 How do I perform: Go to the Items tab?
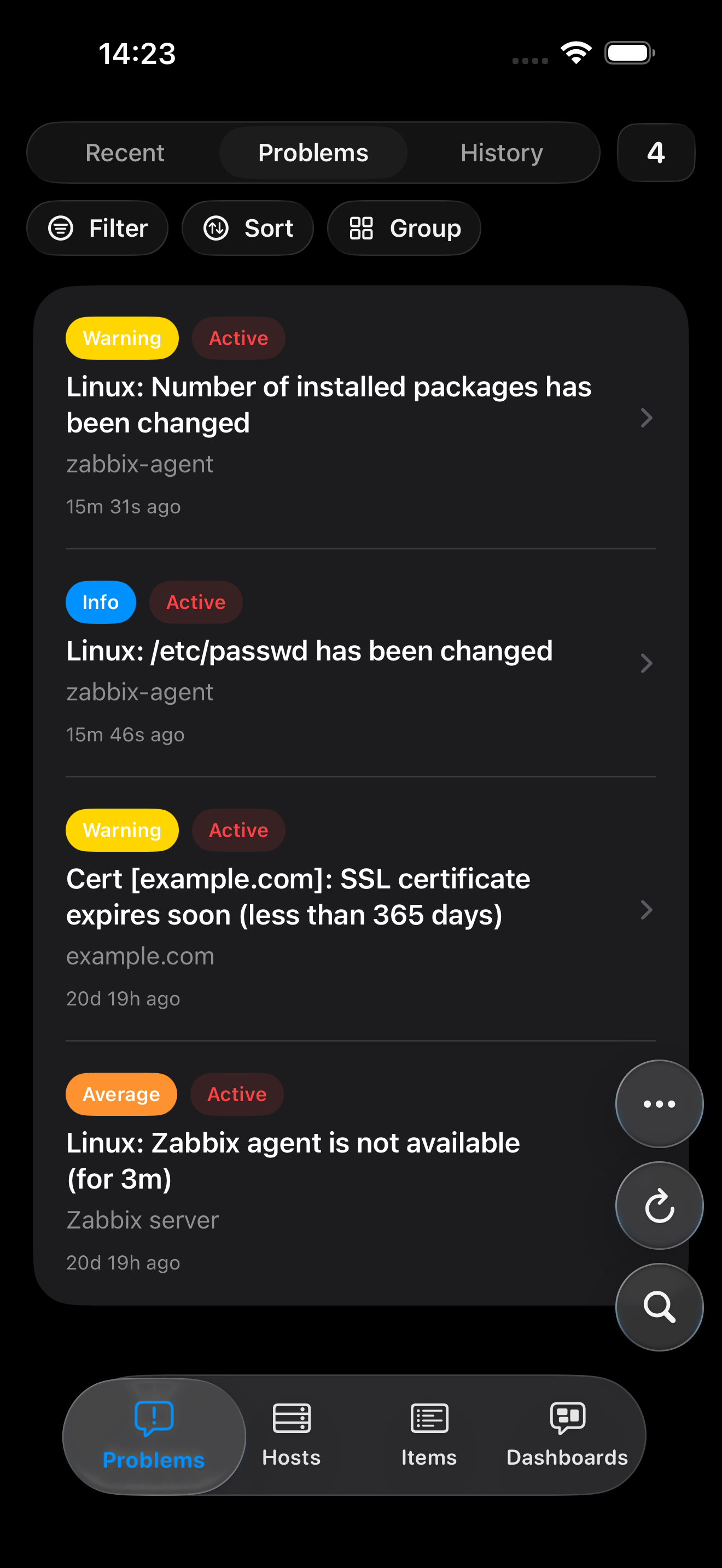coord(429,1436)
